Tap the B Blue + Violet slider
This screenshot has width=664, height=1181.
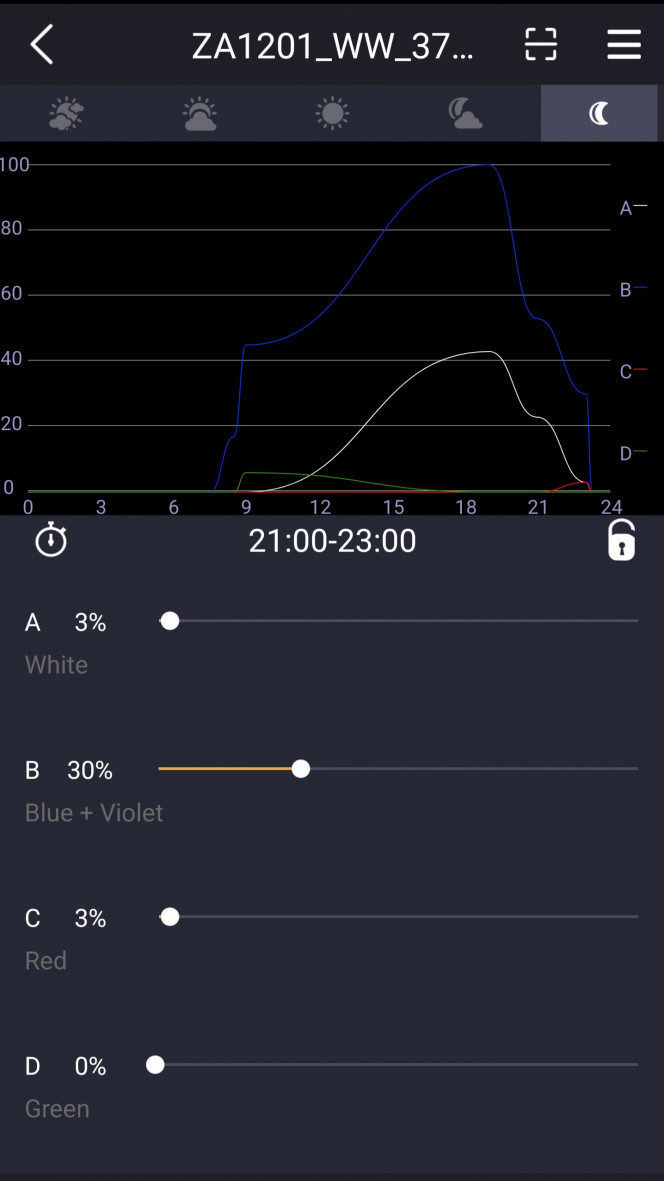(398, 768)
